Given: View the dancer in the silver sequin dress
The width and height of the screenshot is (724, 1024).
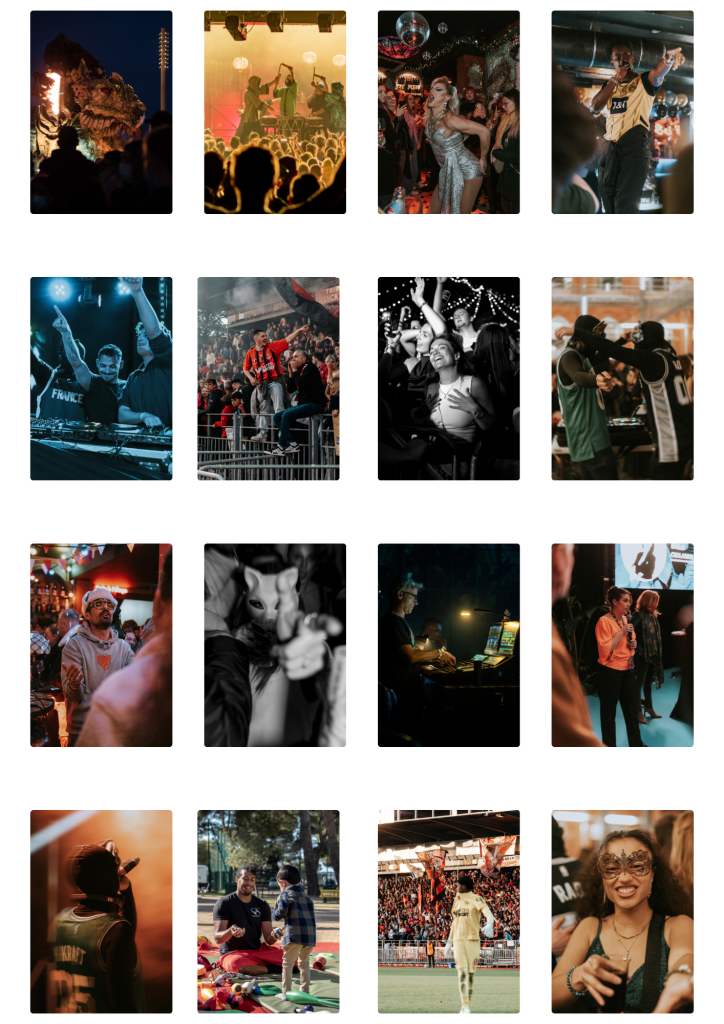Looking at the screenshot, I should point(449,112).
